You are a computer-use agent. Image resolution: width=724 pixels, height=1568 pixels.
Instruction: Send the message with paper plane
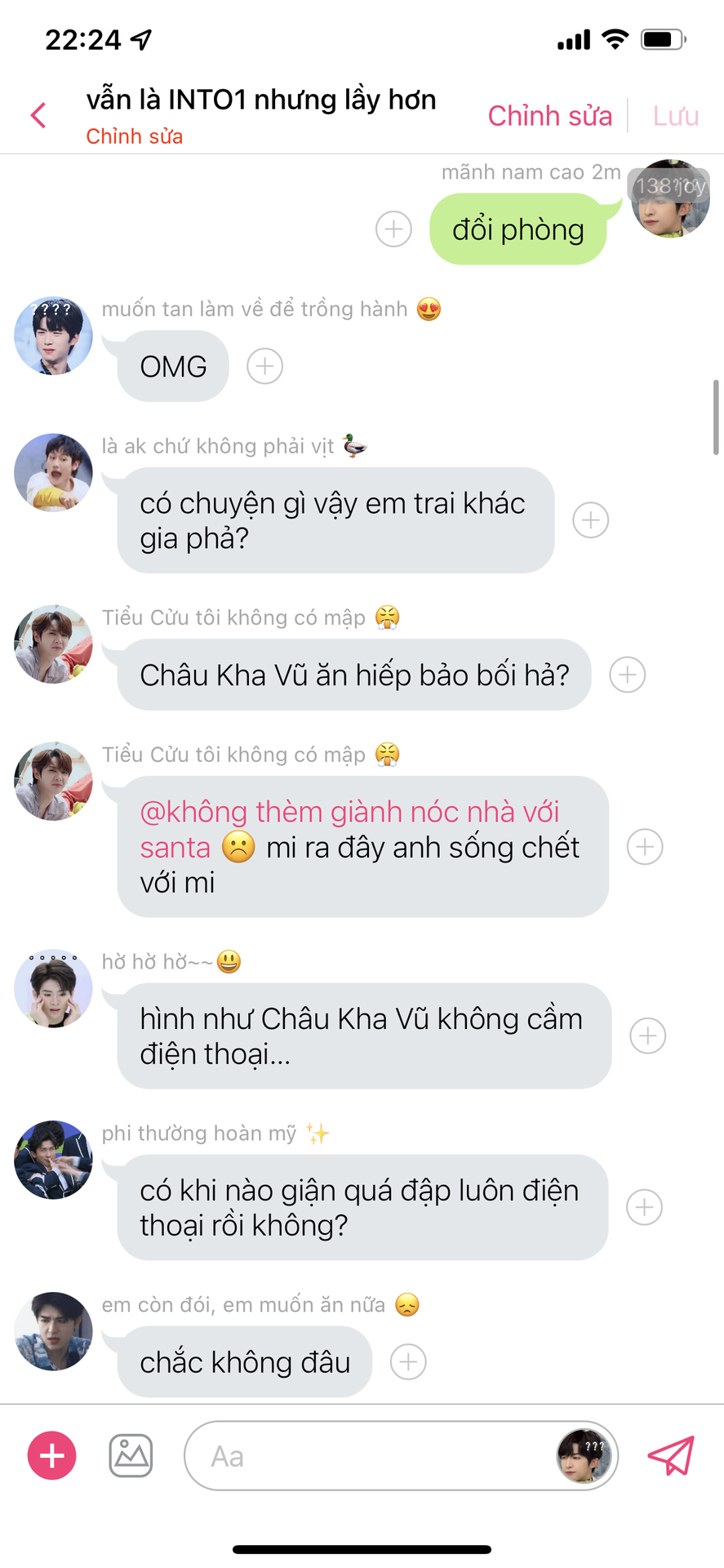click(670, 1455)
